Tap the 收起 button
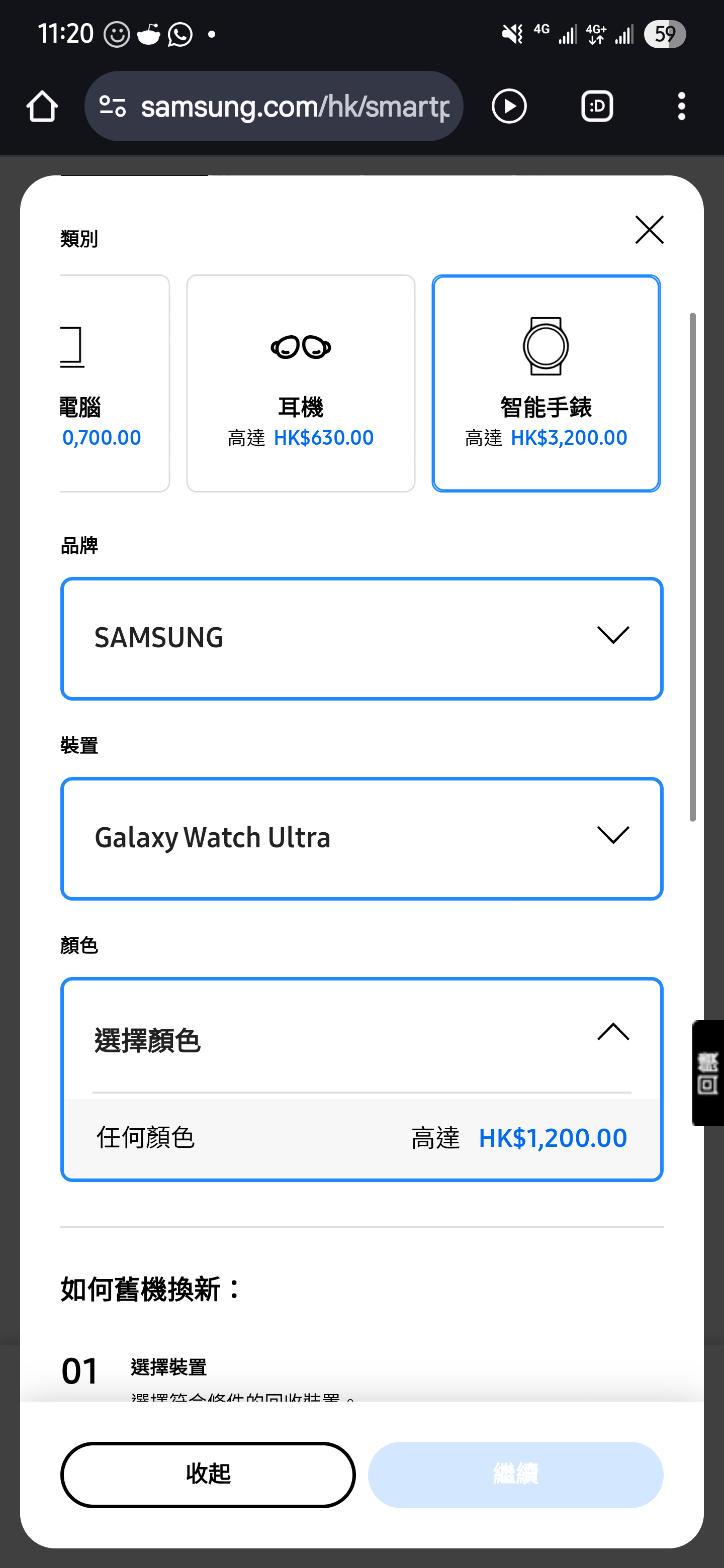Image resolution: width=724 pixels, height=1568 pixels. point(208,1474)
